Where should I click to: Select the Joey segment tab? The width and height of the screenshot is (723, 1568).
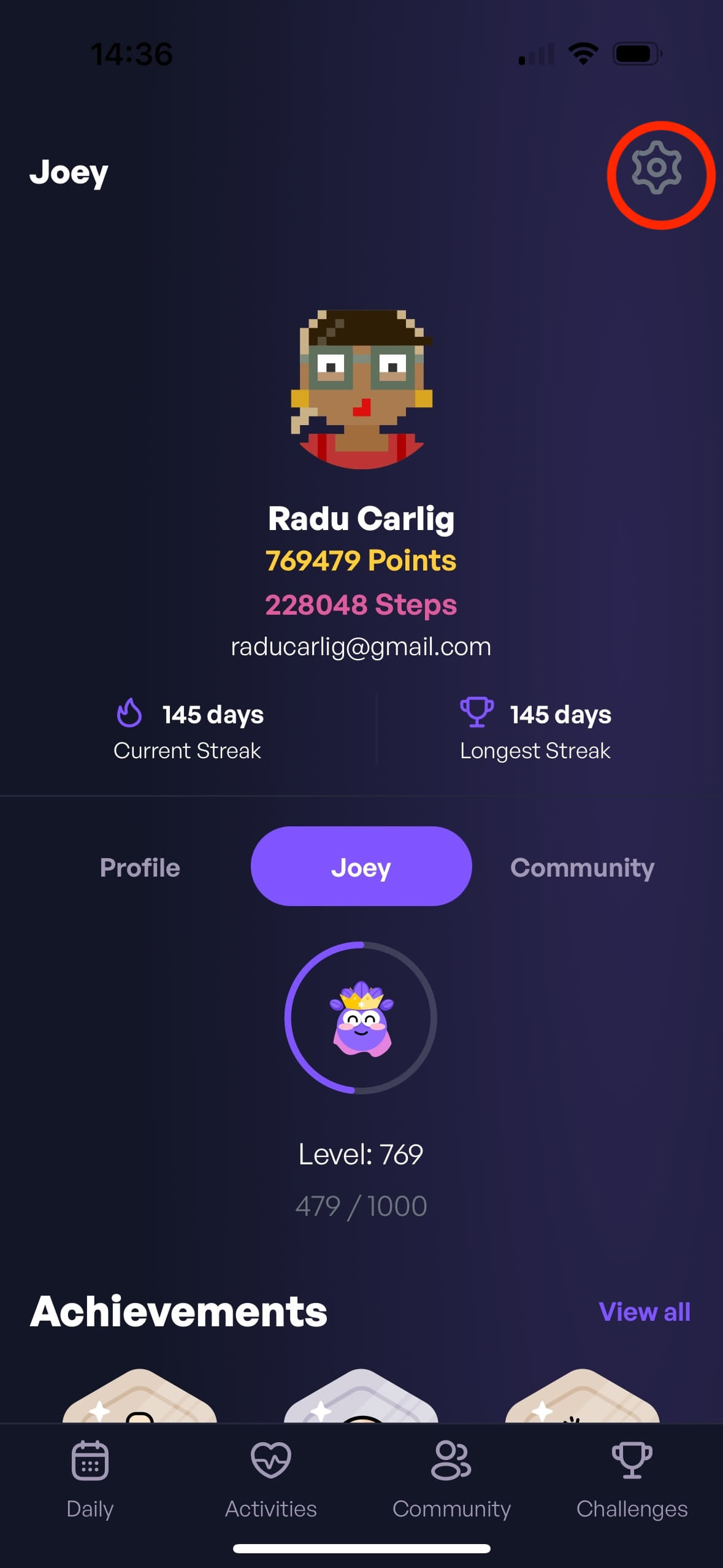361,866
